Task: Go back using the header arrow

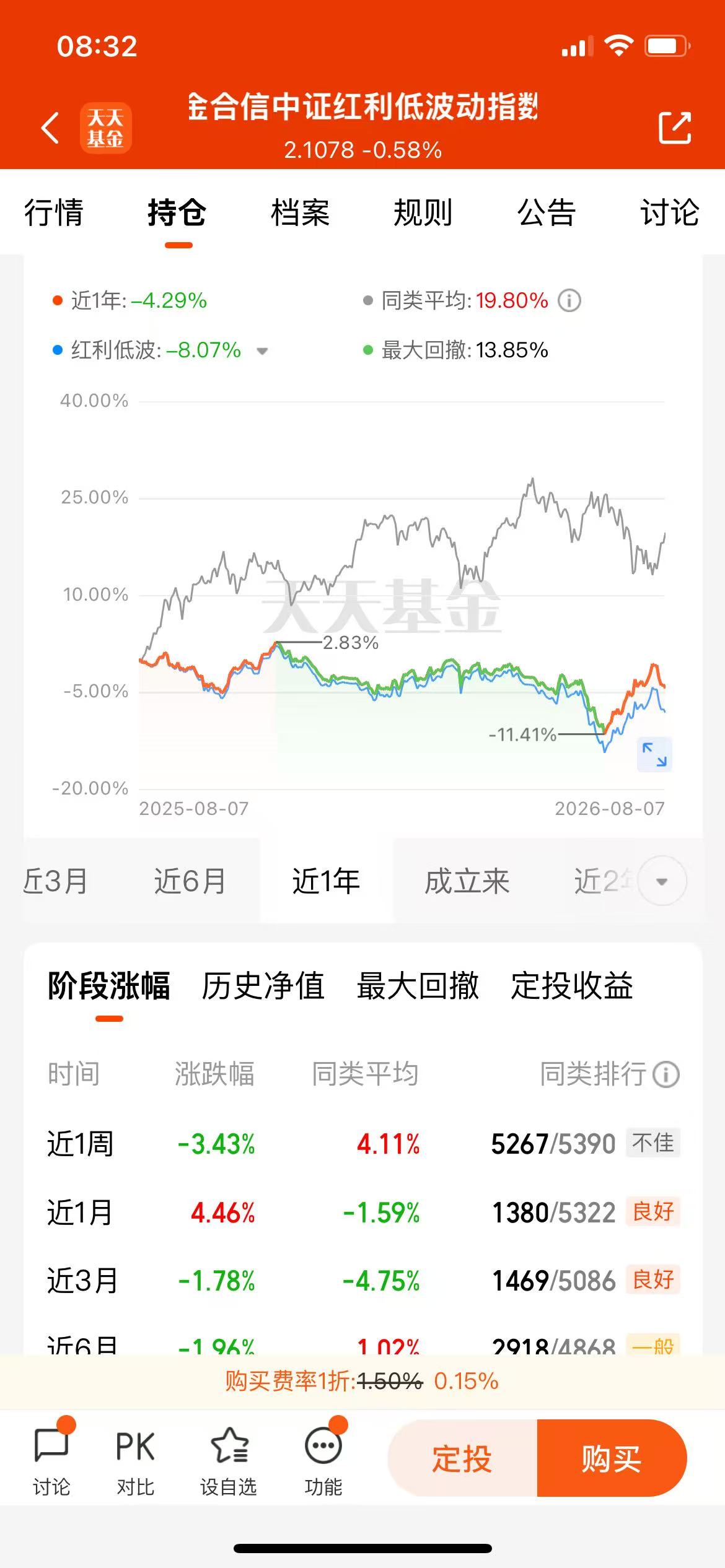Action: [x=50, y=128]
